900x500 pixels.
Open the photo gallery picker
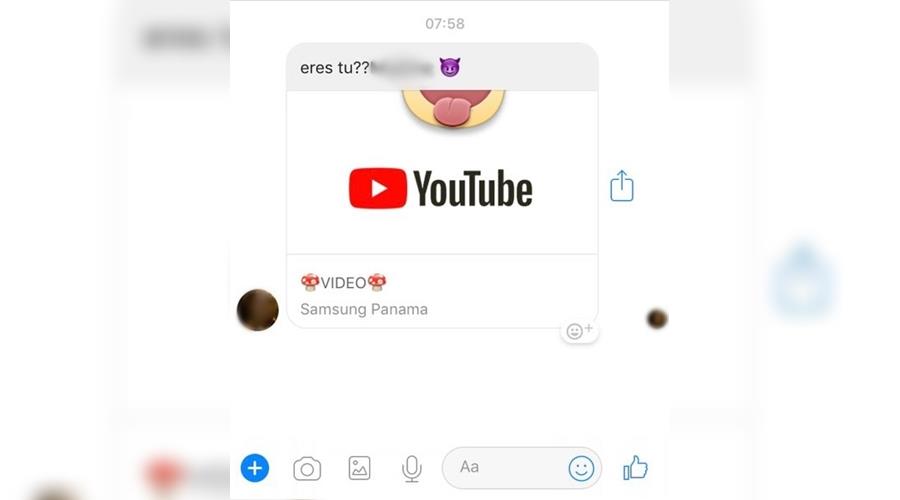click(x=359, y=467)
